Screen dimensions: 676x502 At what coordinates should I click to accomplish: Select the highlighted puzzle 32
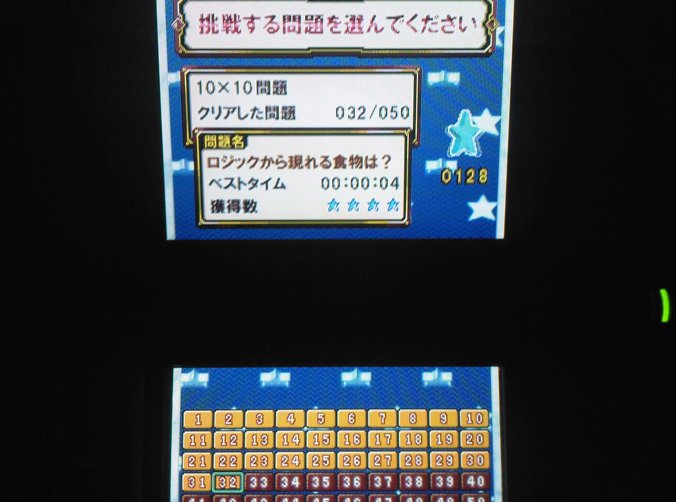[x=229, y=482]
